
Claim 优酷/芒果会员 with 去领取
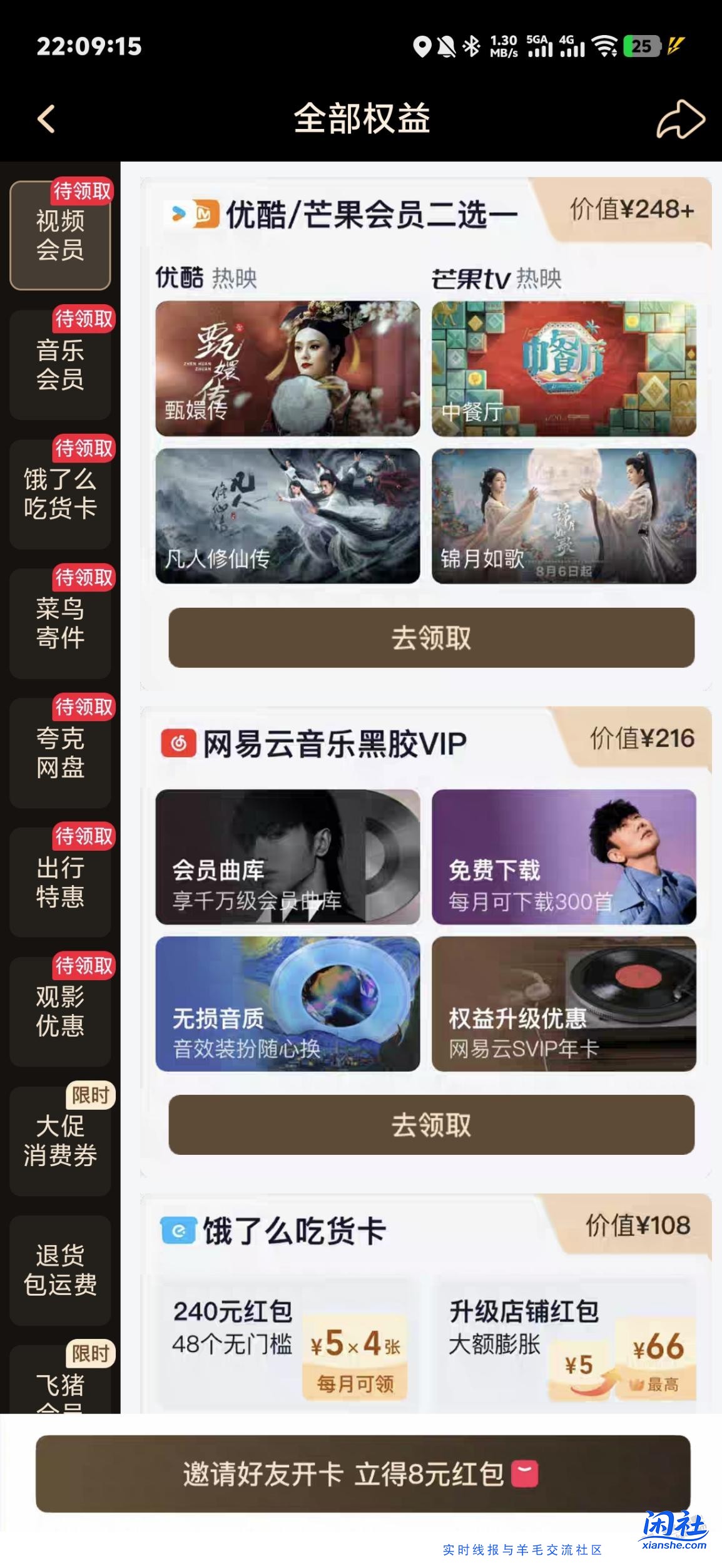point(431,638)
